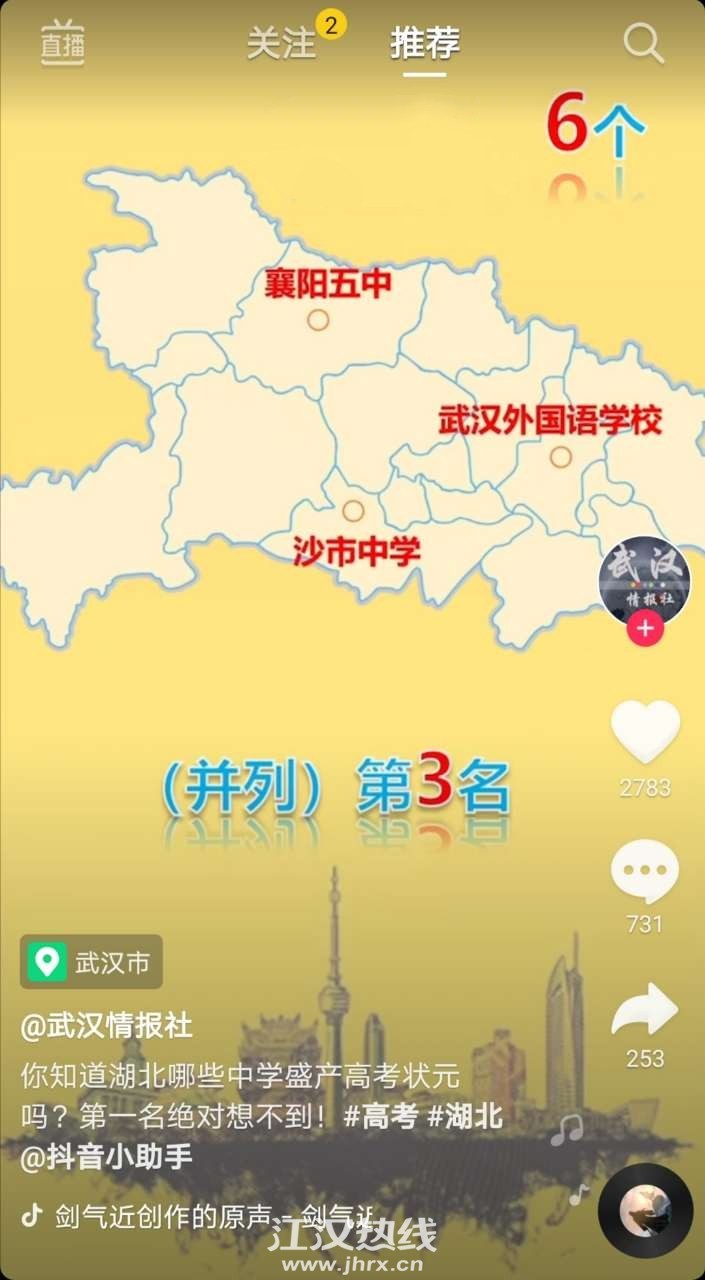The image size is (705, 1280).
Task: Switch to the 关注 tab
Action: (x=281, y=44)
